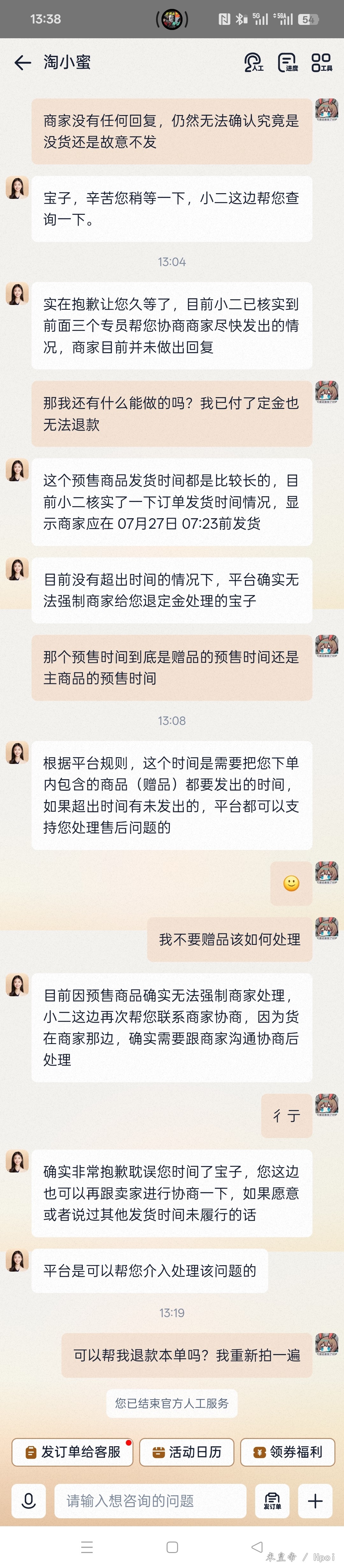Image resolution: width=344 pixels, height=1568 pixels.
Task: Open the plus attachments menu
Action: 315,1500
